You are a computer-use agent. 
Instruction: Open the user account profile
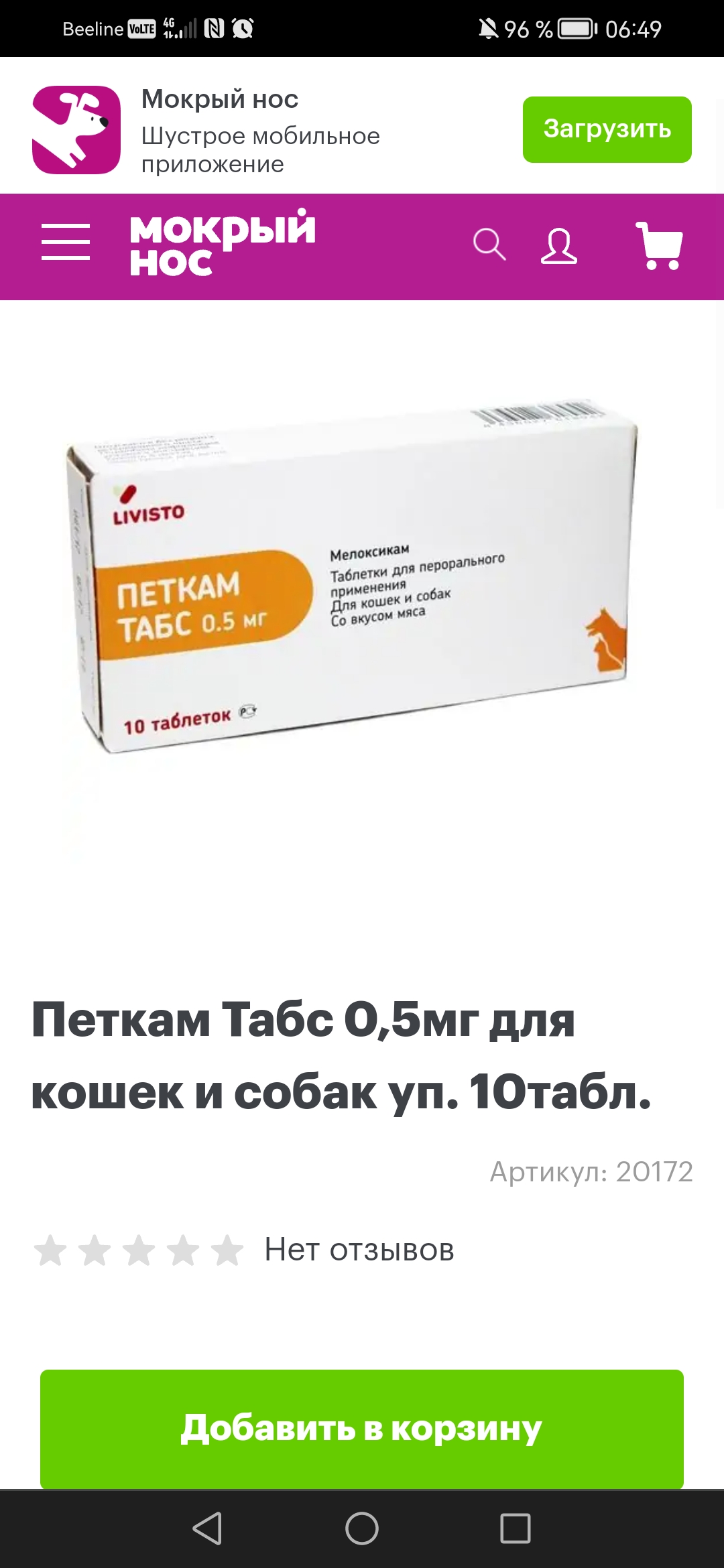[559, 246]
